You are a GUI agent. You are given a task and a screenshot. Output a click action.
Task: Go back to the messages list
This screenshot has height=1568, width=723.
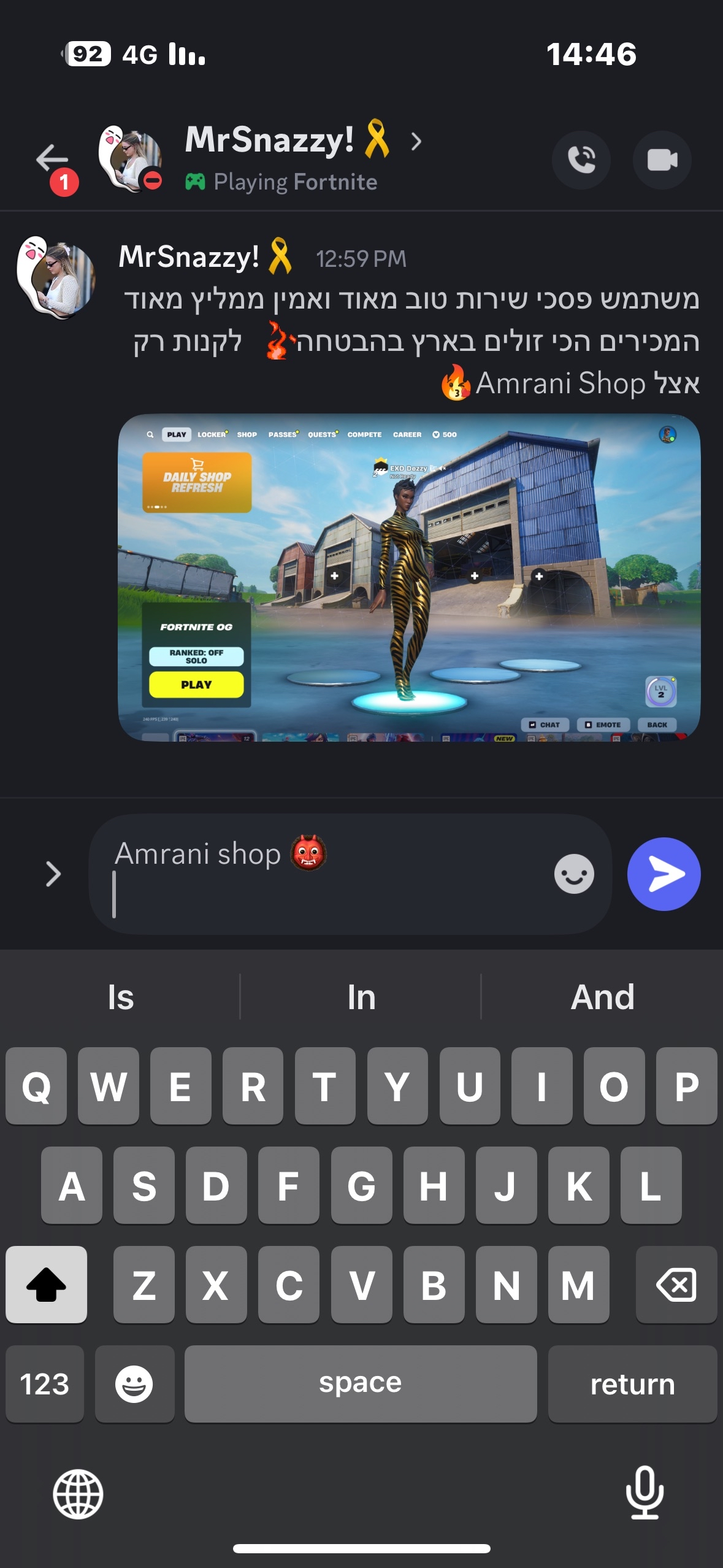click(x=52, y=159)
